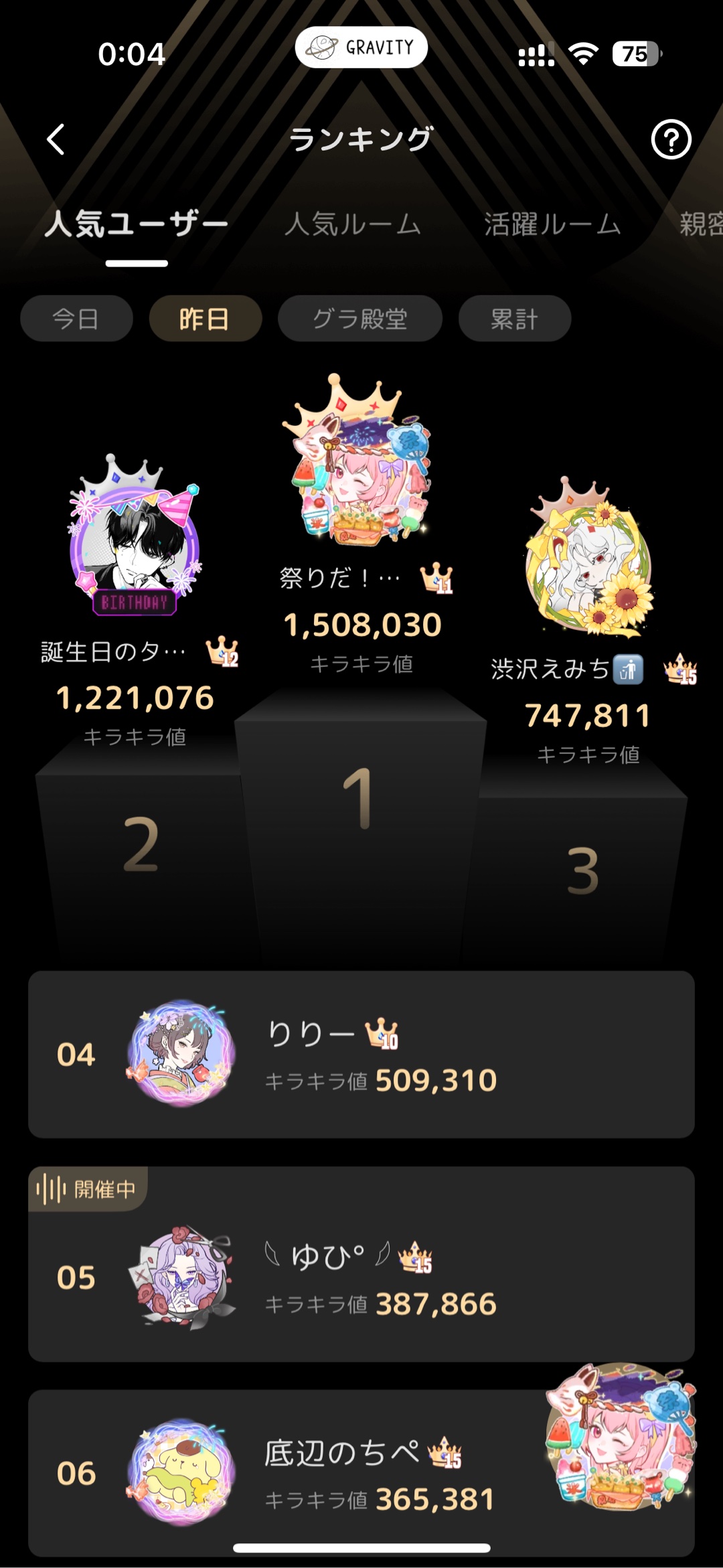Tap the GRAVITY pill at top
The width and height of the screenshot is (723, 1568).
click(x=361, y=48)
